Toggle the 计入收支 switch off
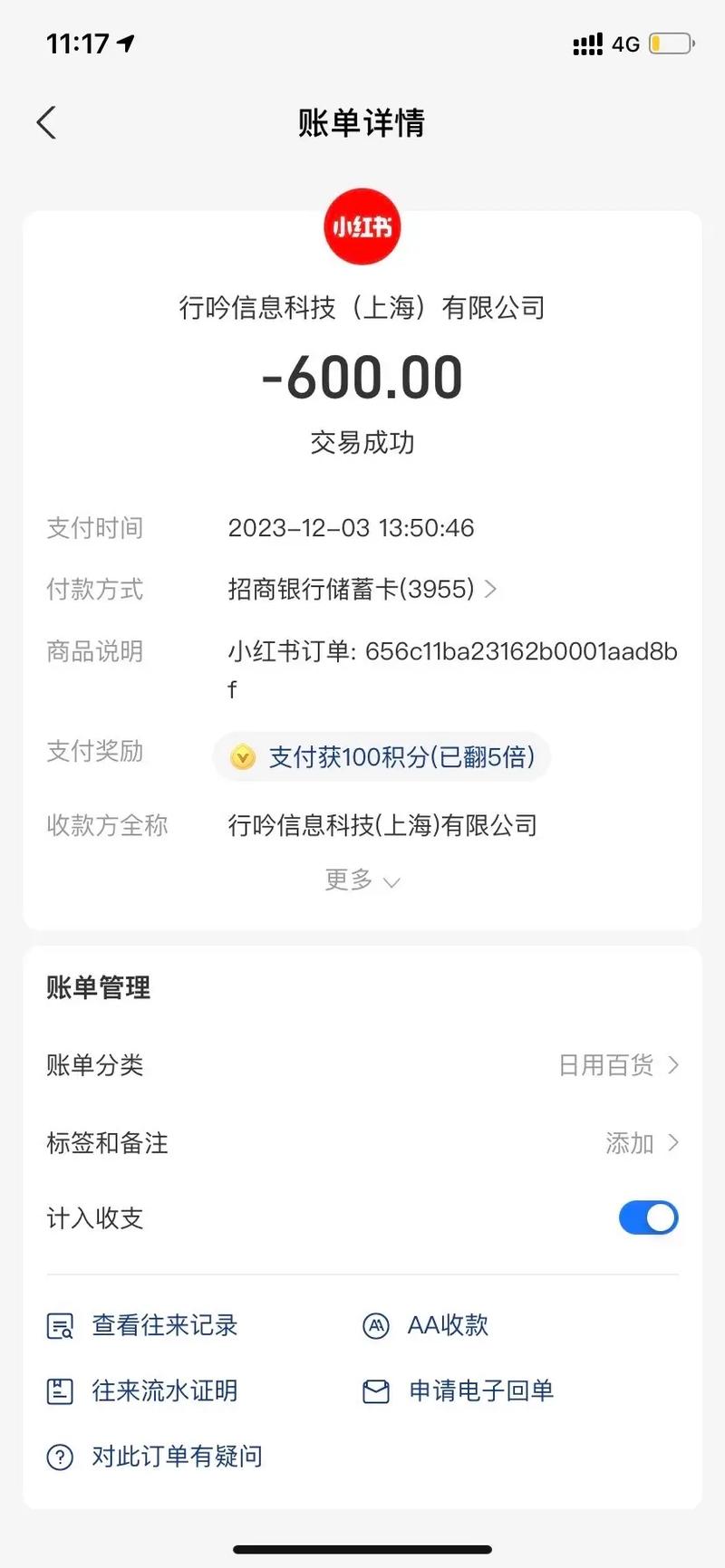Screen dimensions: 725x1568 (647, 1218)
